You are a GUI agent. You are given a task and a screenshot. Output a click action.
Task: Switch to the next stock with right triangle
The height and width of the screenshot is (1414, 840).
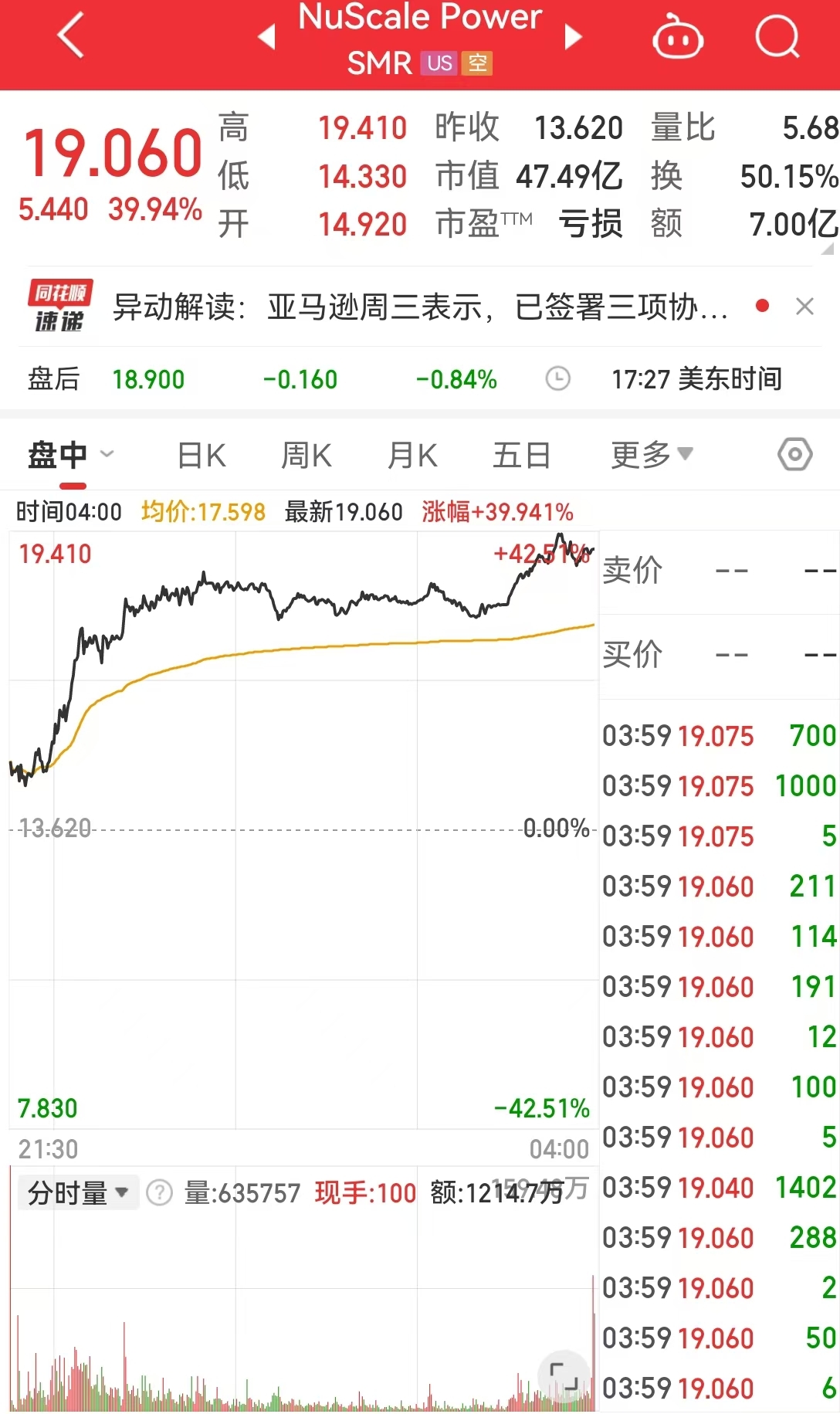573,36
